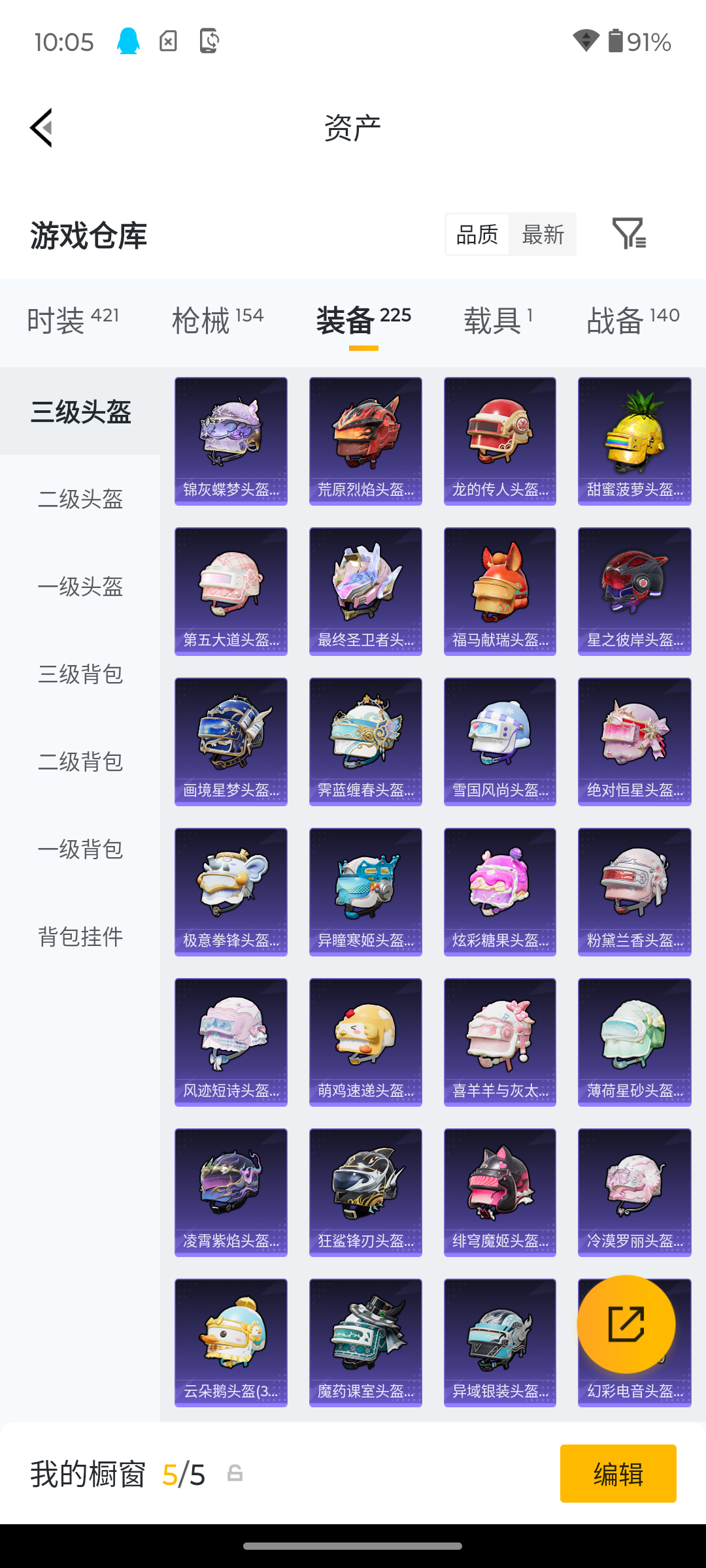
Task: Switch sorting to 品质
Action: (477, 235)
